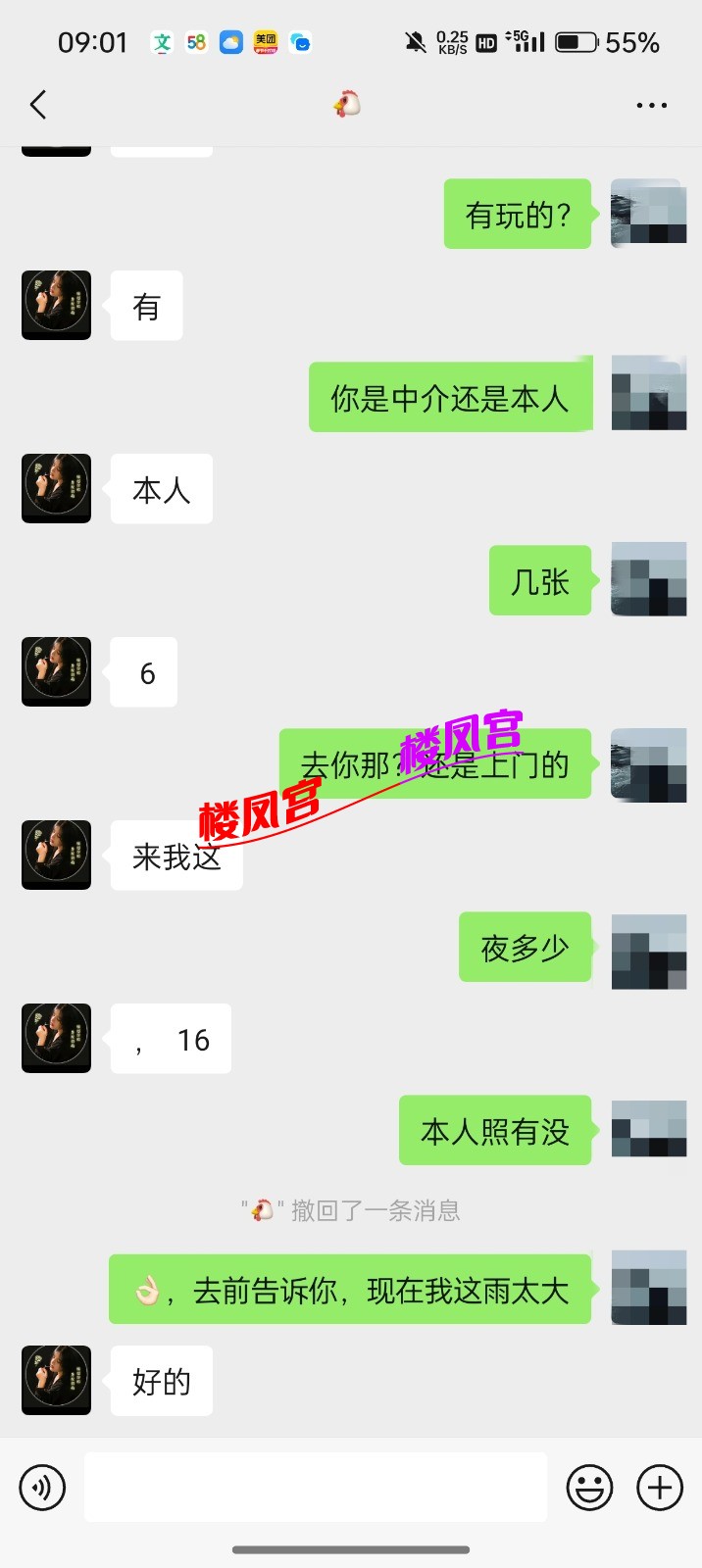Image resolution: width=702 pixels, height=1568 pixels.
Task: Switch to voice message input
Action: (x=42, y=1488)
